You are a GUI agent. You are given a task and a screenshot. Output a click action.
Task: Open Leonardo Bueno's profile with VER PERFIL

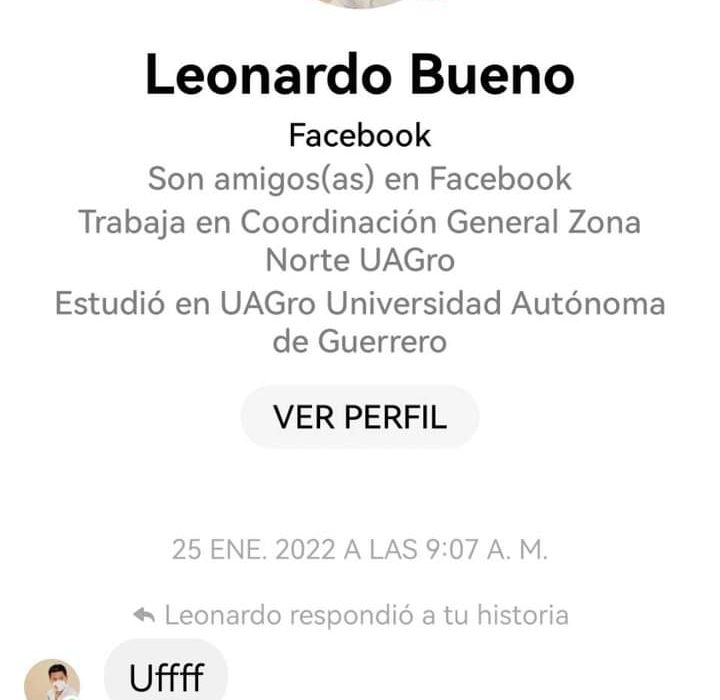tap(360, 417)
